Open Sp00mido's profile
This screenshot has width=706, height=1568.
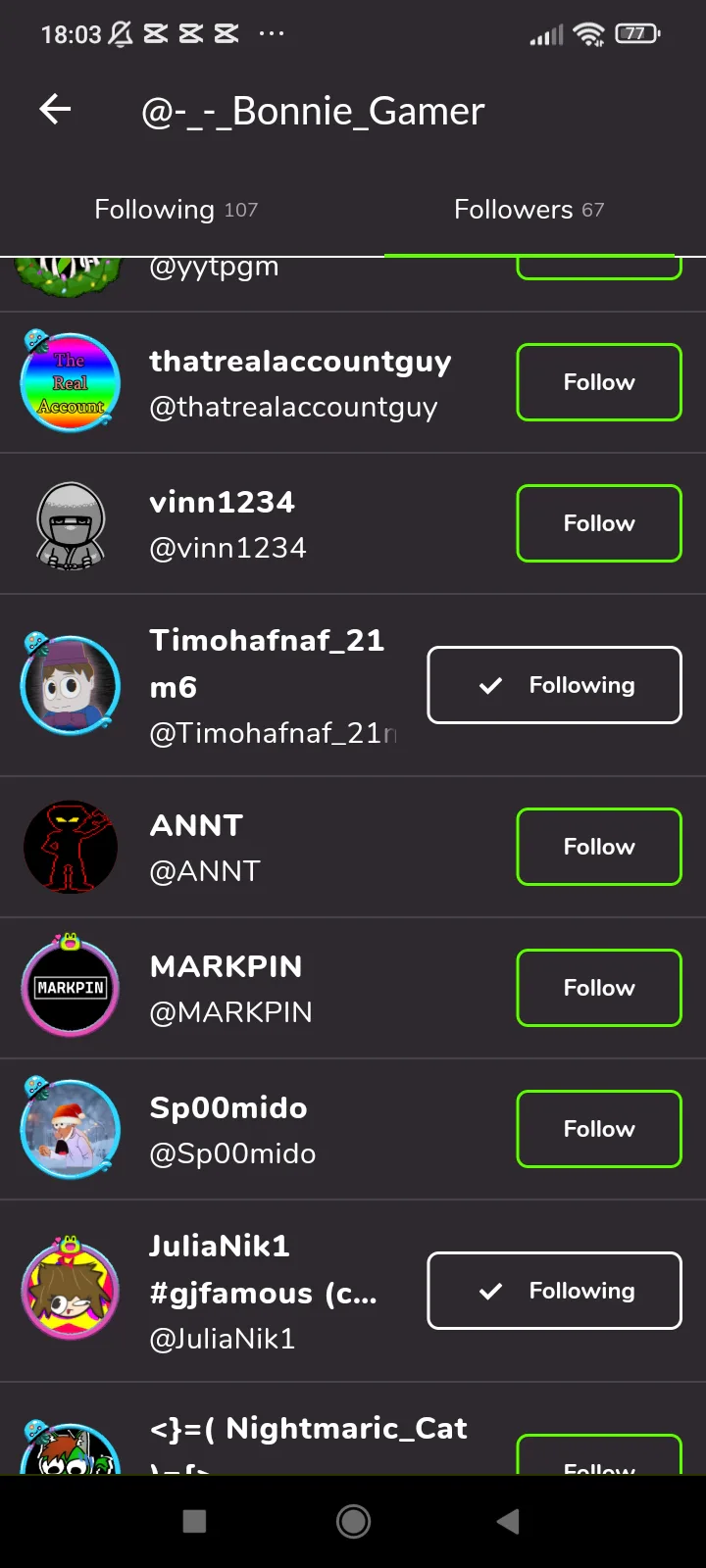point(231,1130)
